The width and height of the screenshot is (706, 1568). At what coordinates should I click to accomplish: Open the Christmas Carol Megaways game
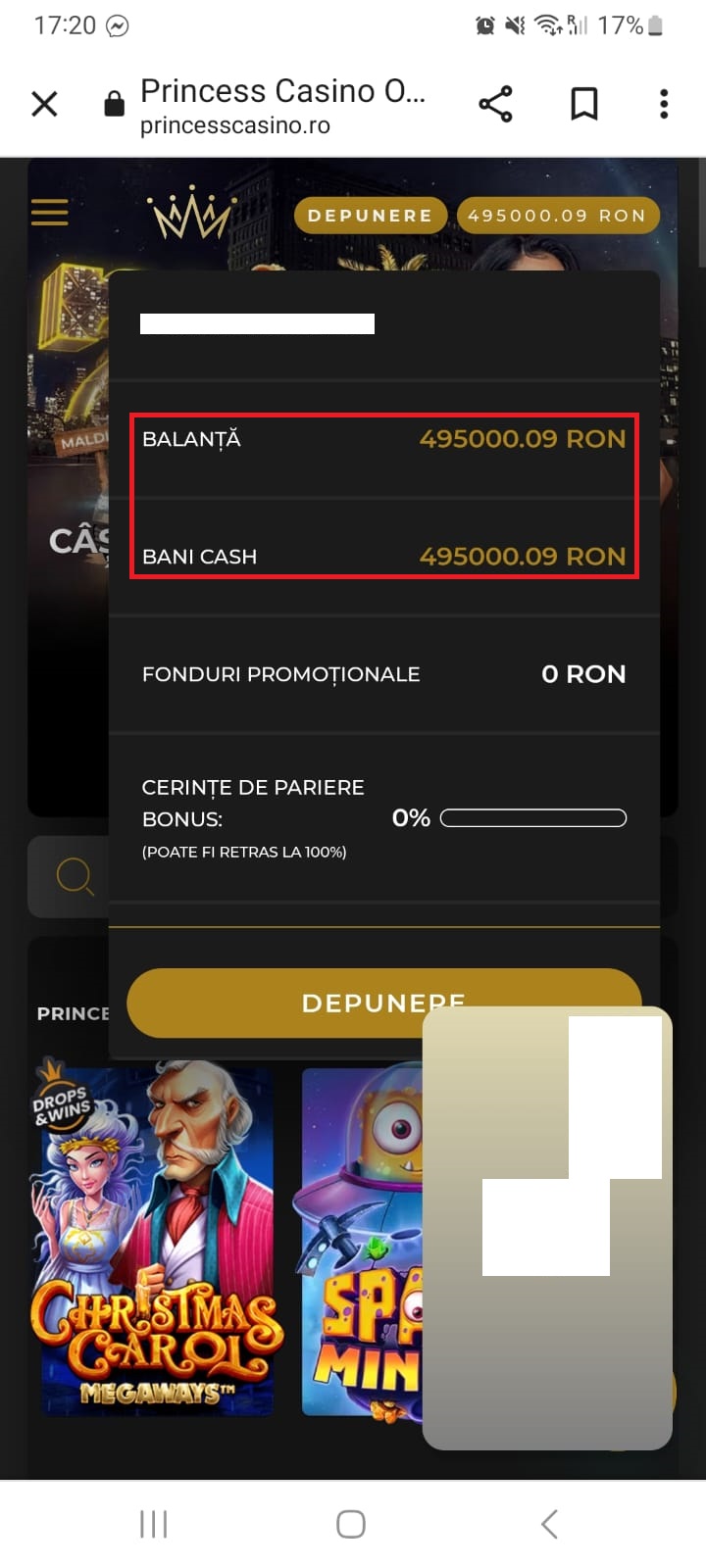158,1239
